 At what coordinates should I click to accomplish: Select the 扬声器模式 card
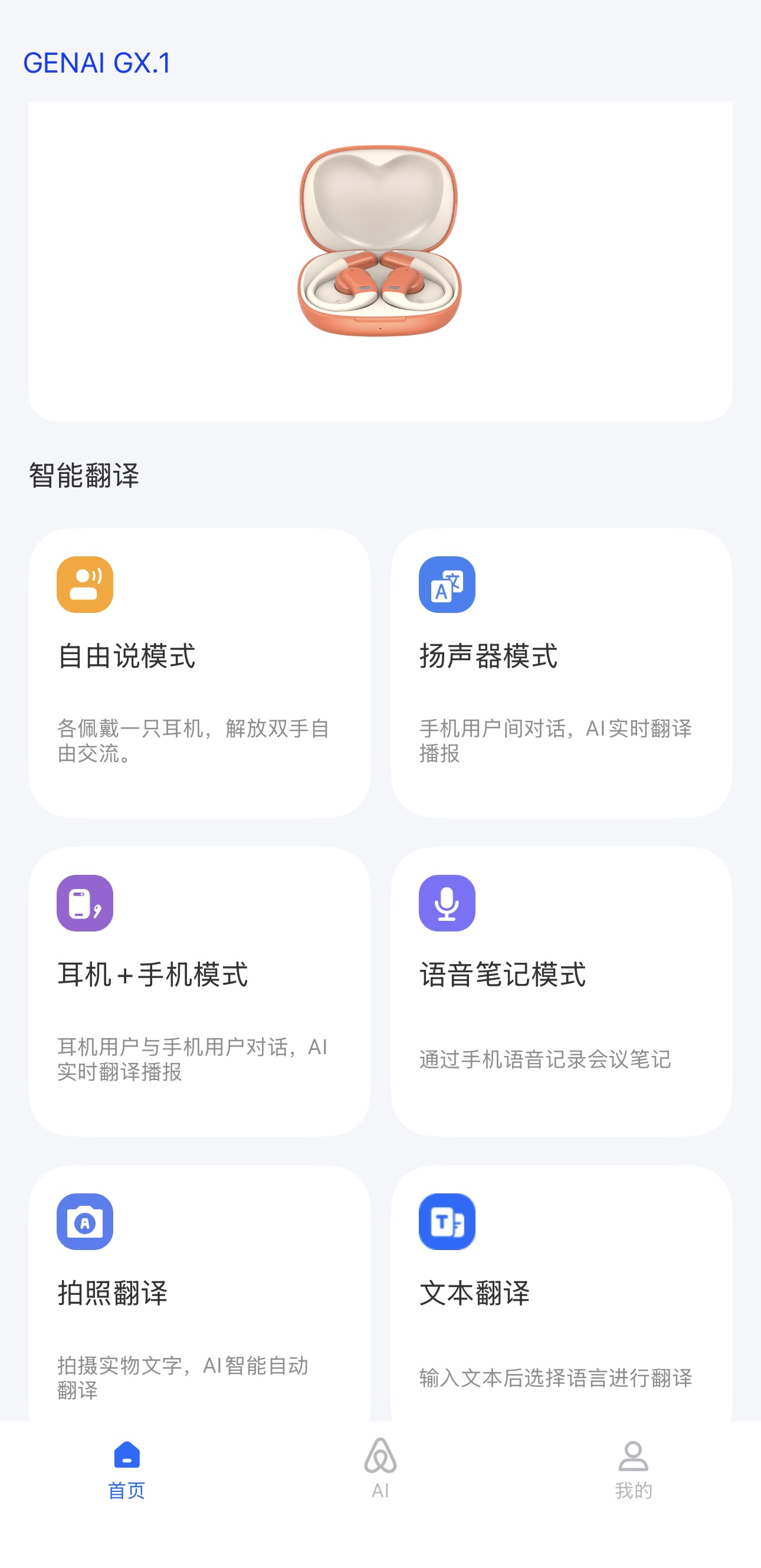(560, 672)
